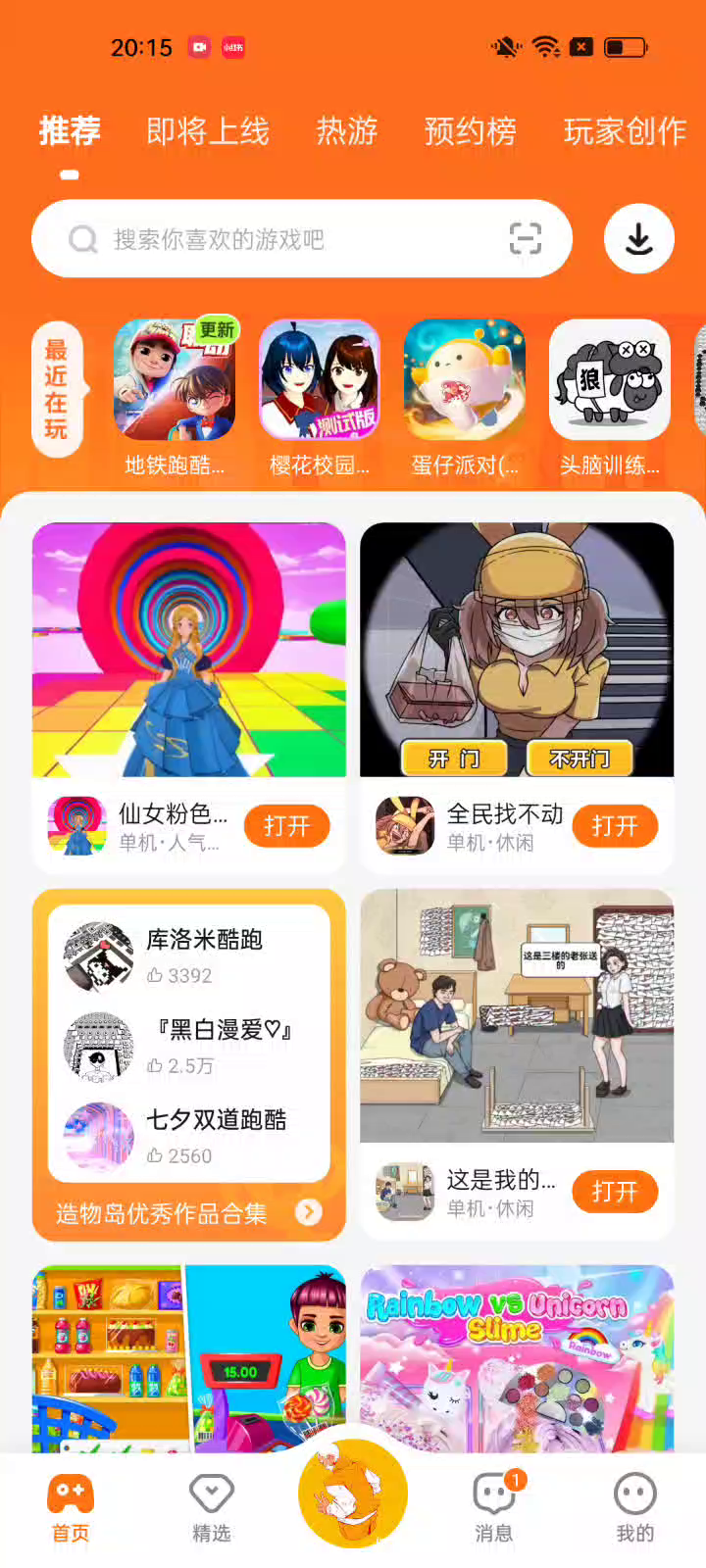Launch recently played 蛋仔派对
Viewport: 706px width, 1568px height.
point(465,380)
